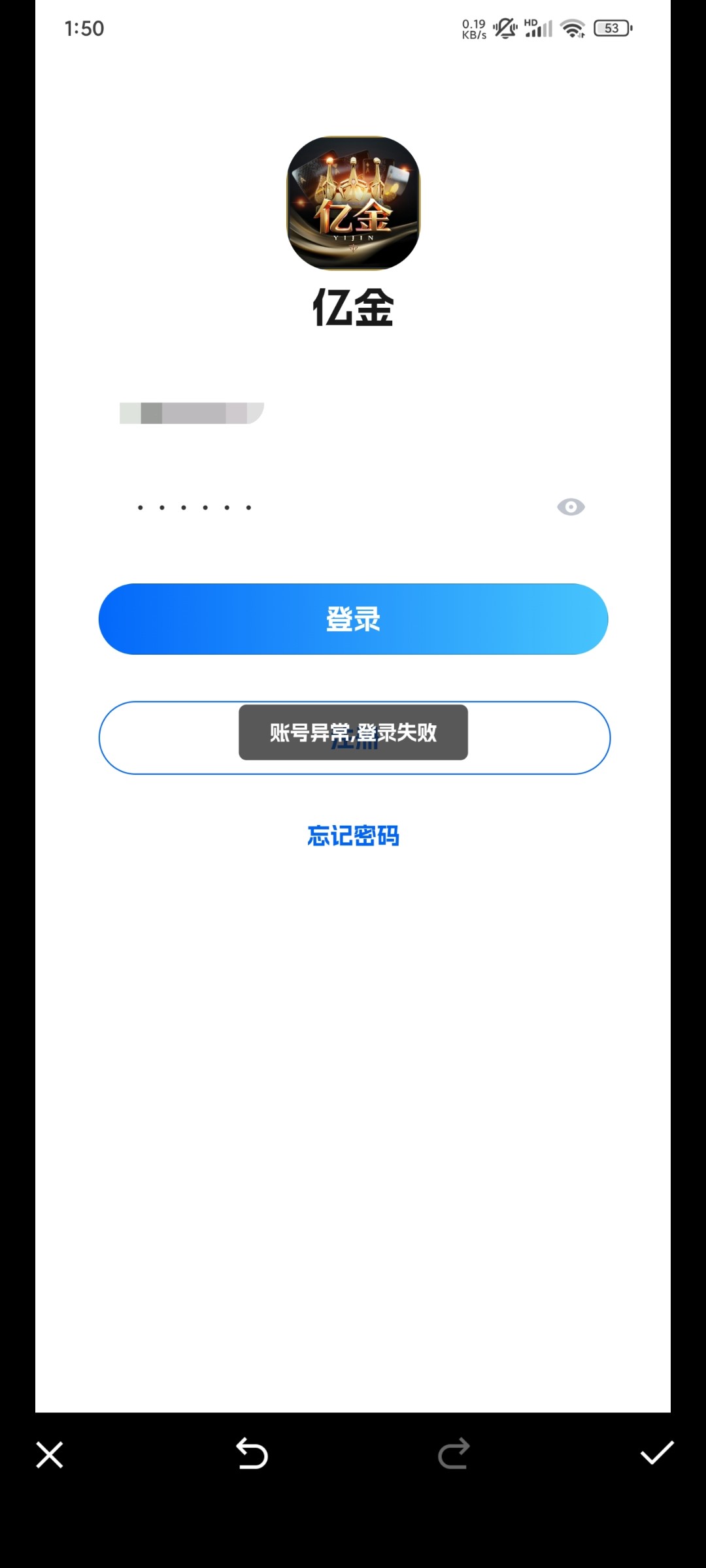Tap the blue 登录 login button

coord(353,619)
